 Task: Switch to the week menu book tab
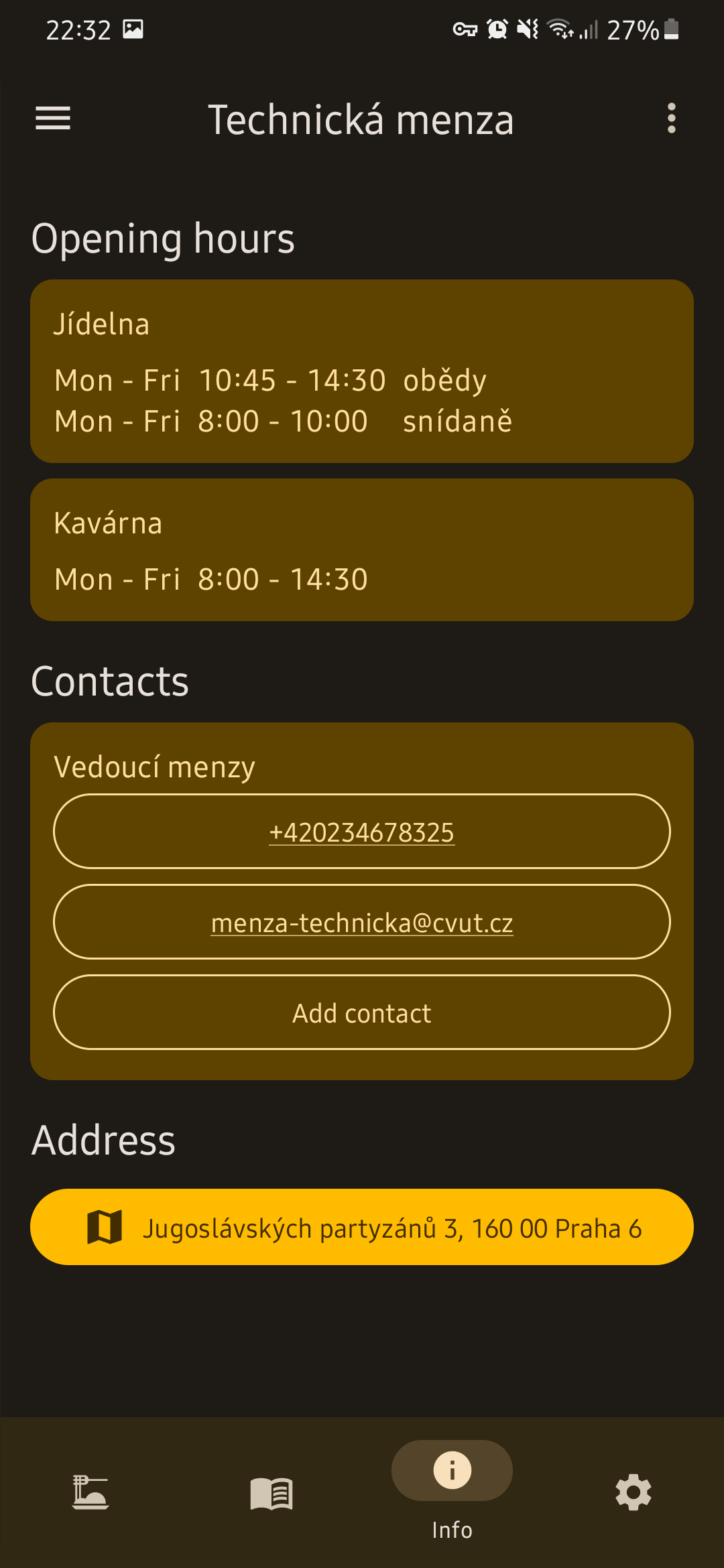click(x=271, y=1493)
